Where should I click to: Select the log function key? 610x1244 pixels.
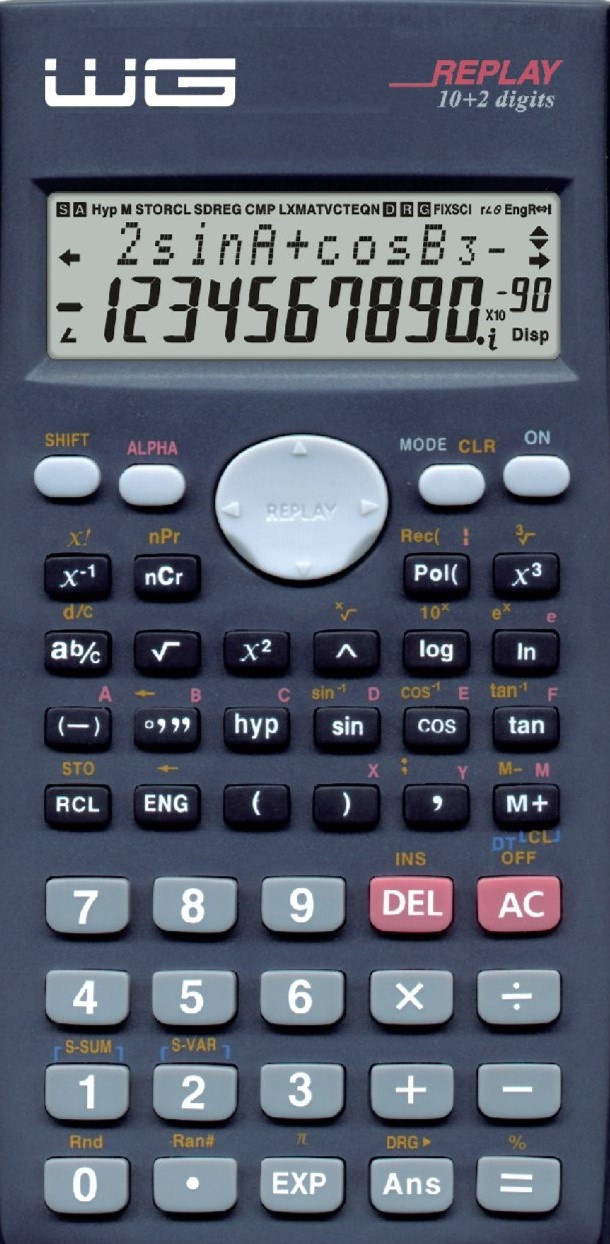(436, 651)
